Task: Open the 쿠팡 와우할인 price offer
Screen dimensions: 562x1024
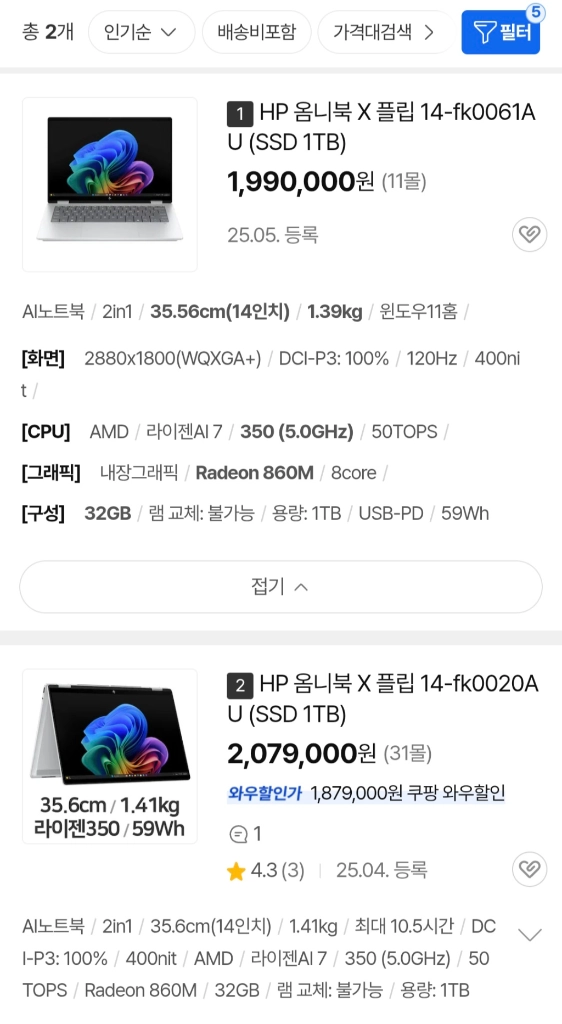Action: pyautogui.click(x=366, y=793)
